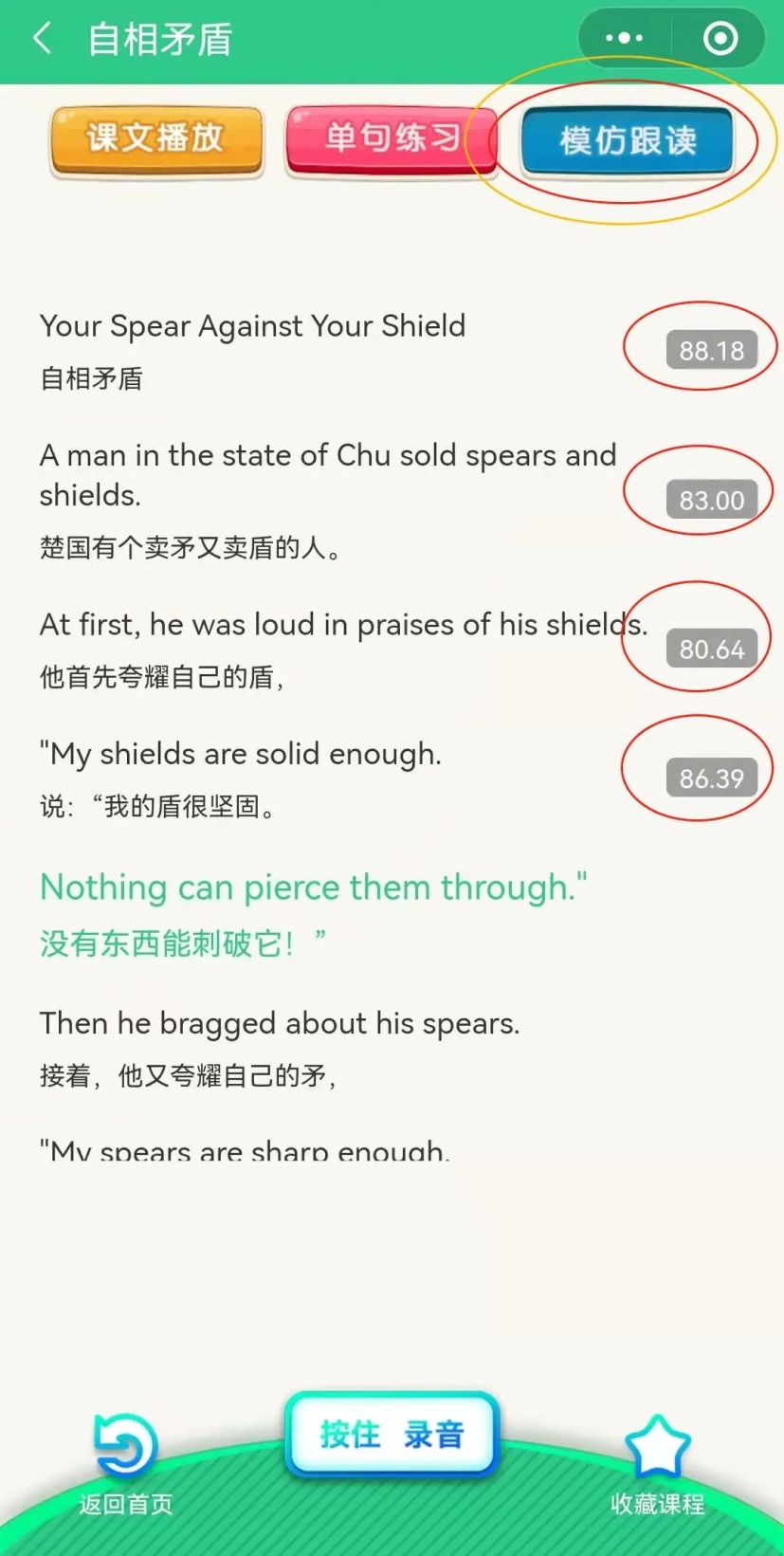
Task: Tap the 按住 录音 record button
Action: point(392,1434)
